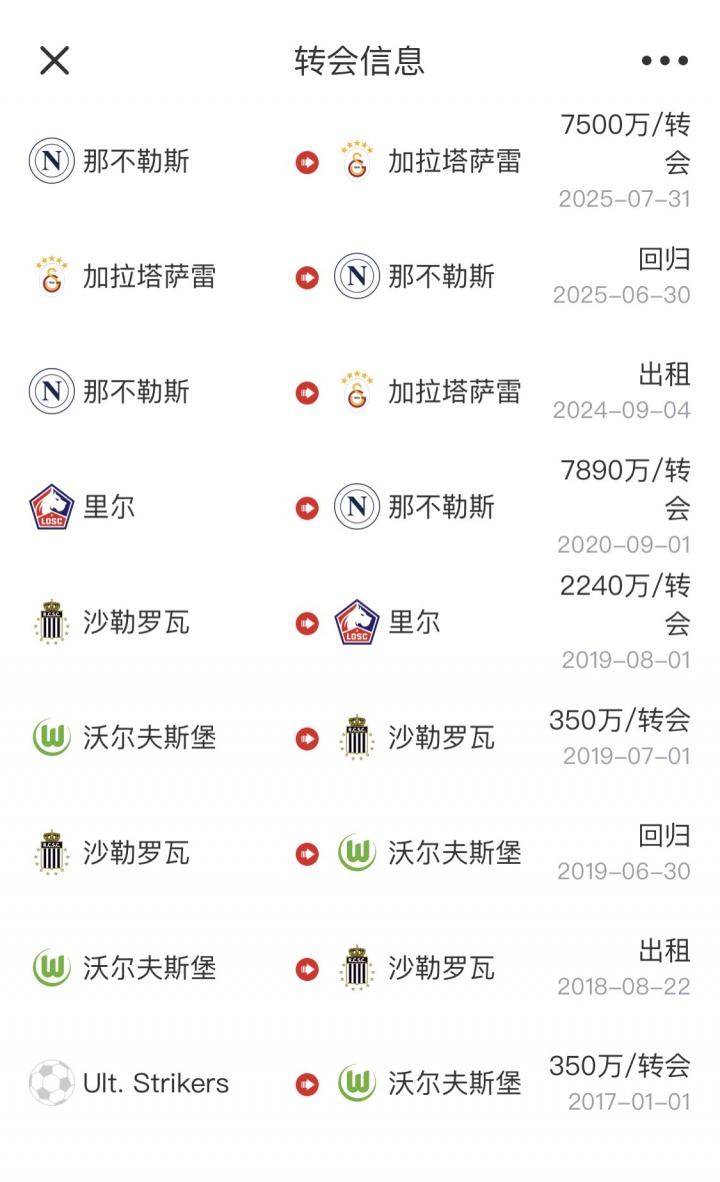Open the three-dot more options menu

(x=665, y=60)
